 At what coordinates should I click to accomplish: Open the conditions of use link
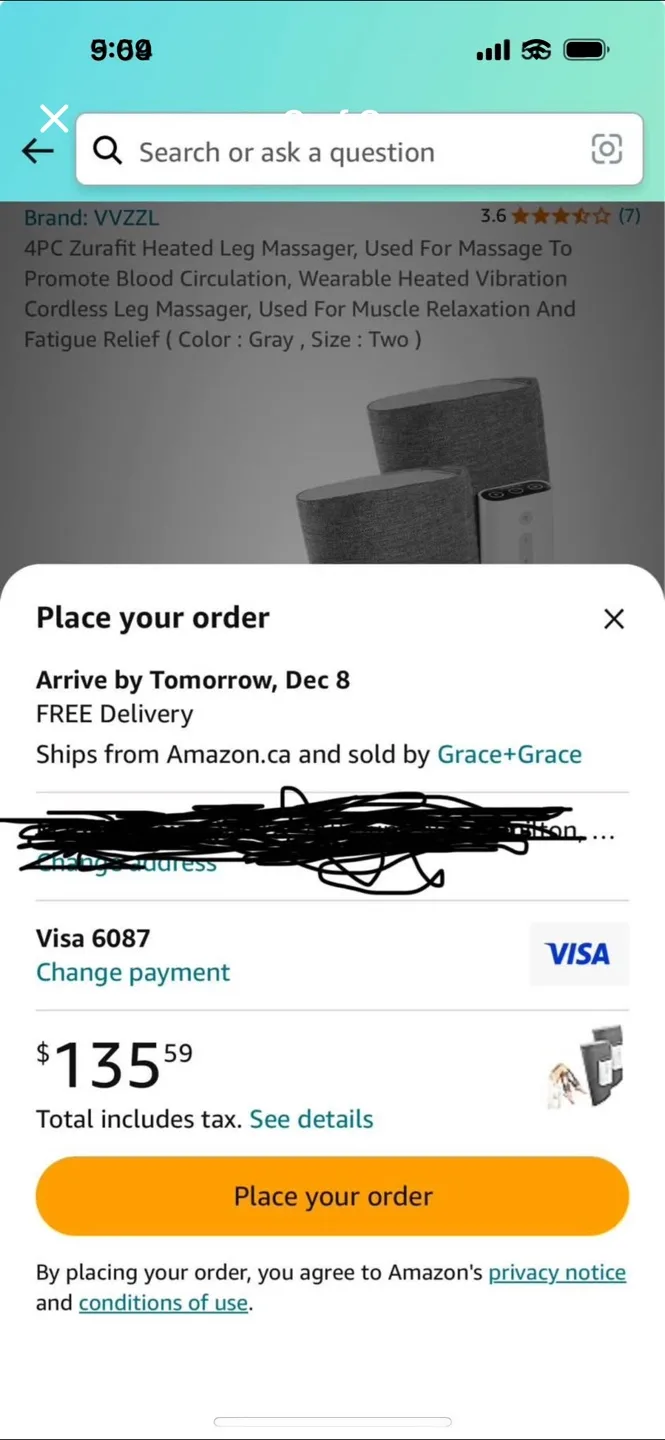[163, 1303]
